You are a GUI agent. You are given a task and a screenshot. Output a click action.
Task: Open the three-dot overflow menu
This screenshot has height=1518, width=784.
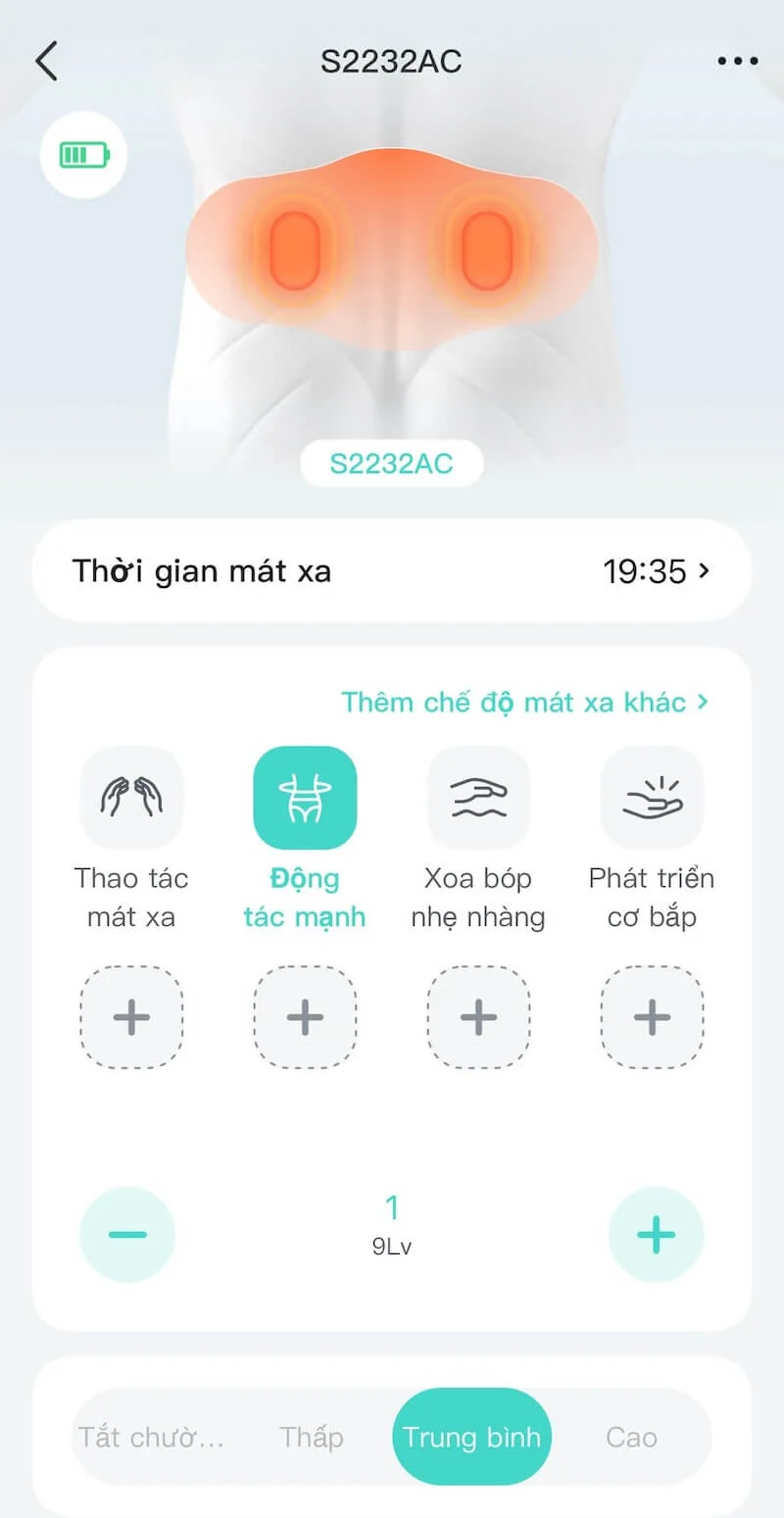[x=737, y=61]
